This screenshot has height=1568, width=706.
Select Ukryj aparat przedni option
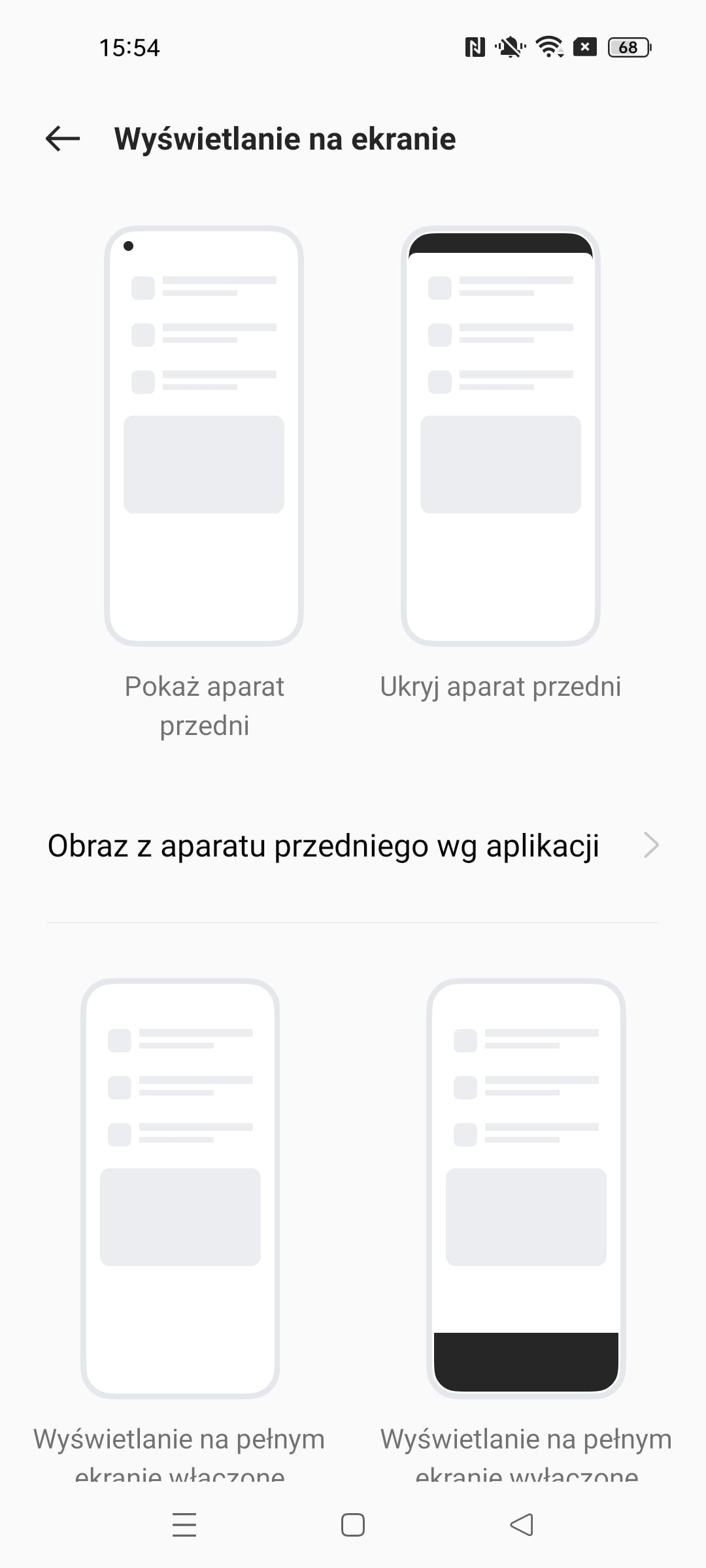pos(500,436)
